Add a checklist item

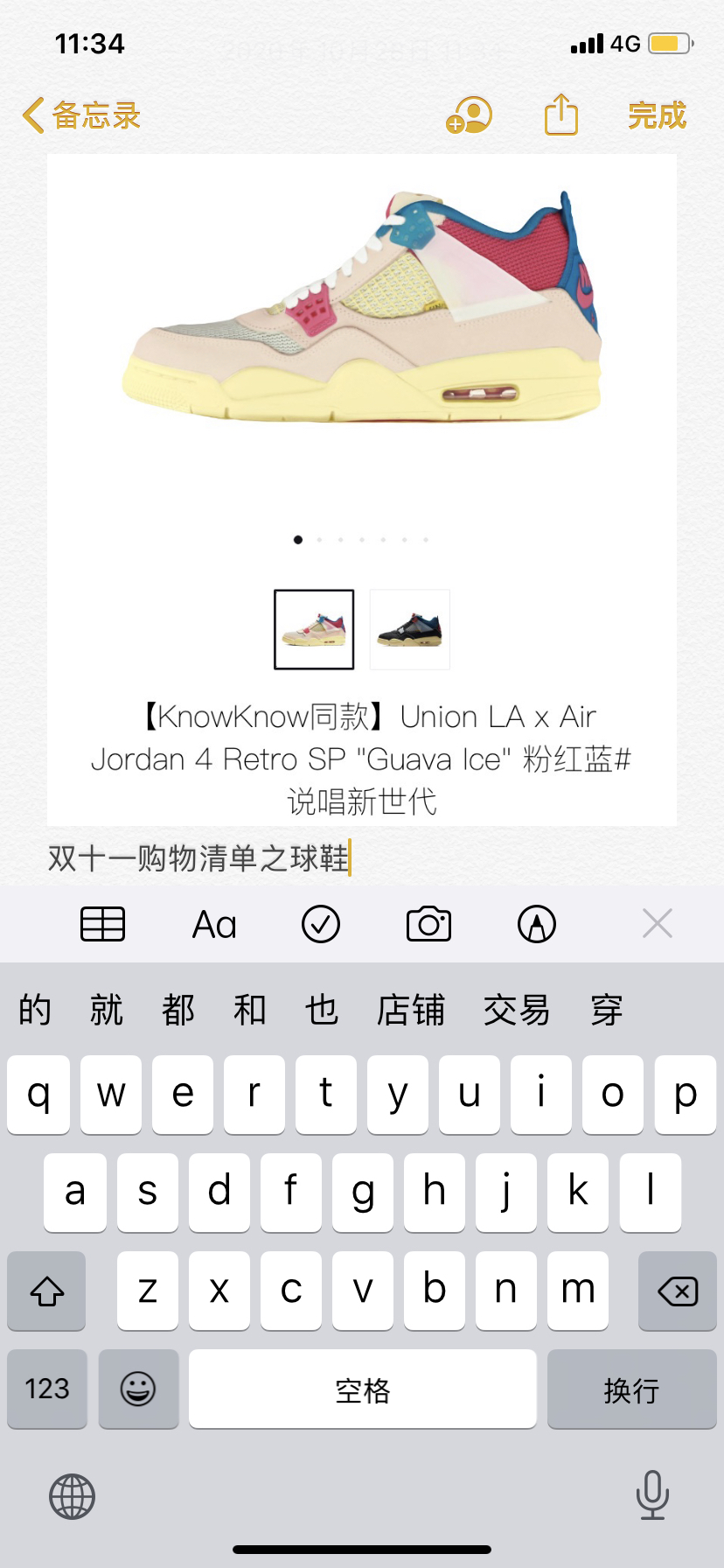click(x=321, y=924)
